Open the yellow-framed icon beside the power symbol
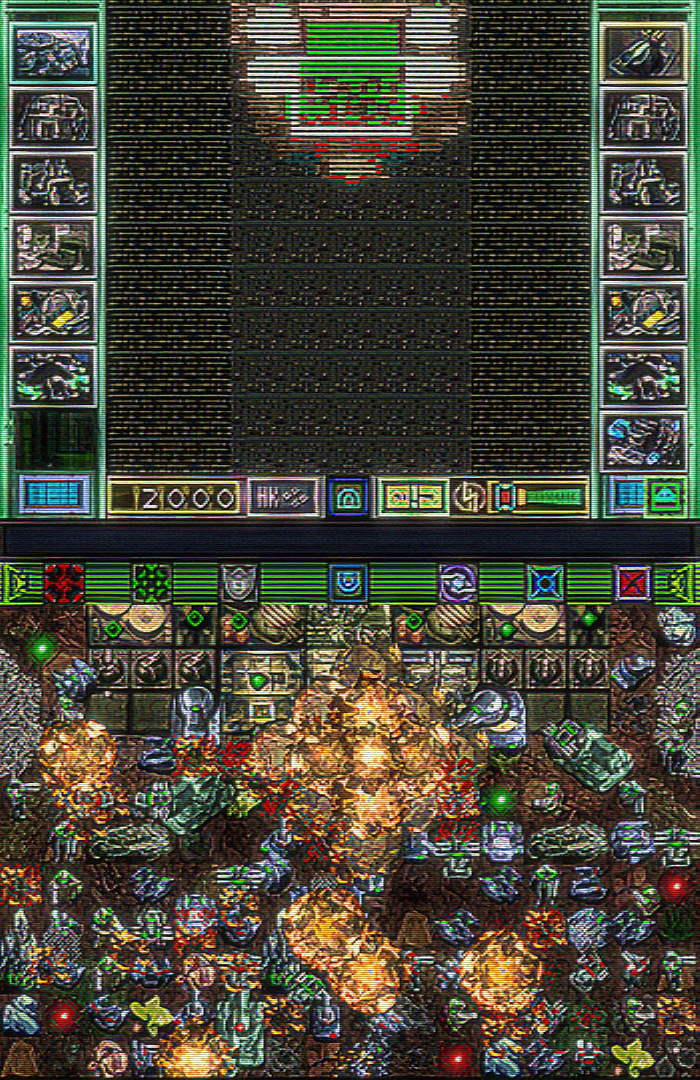Image resolution: width=700 pixels, height=1080 pixels. 413,497
